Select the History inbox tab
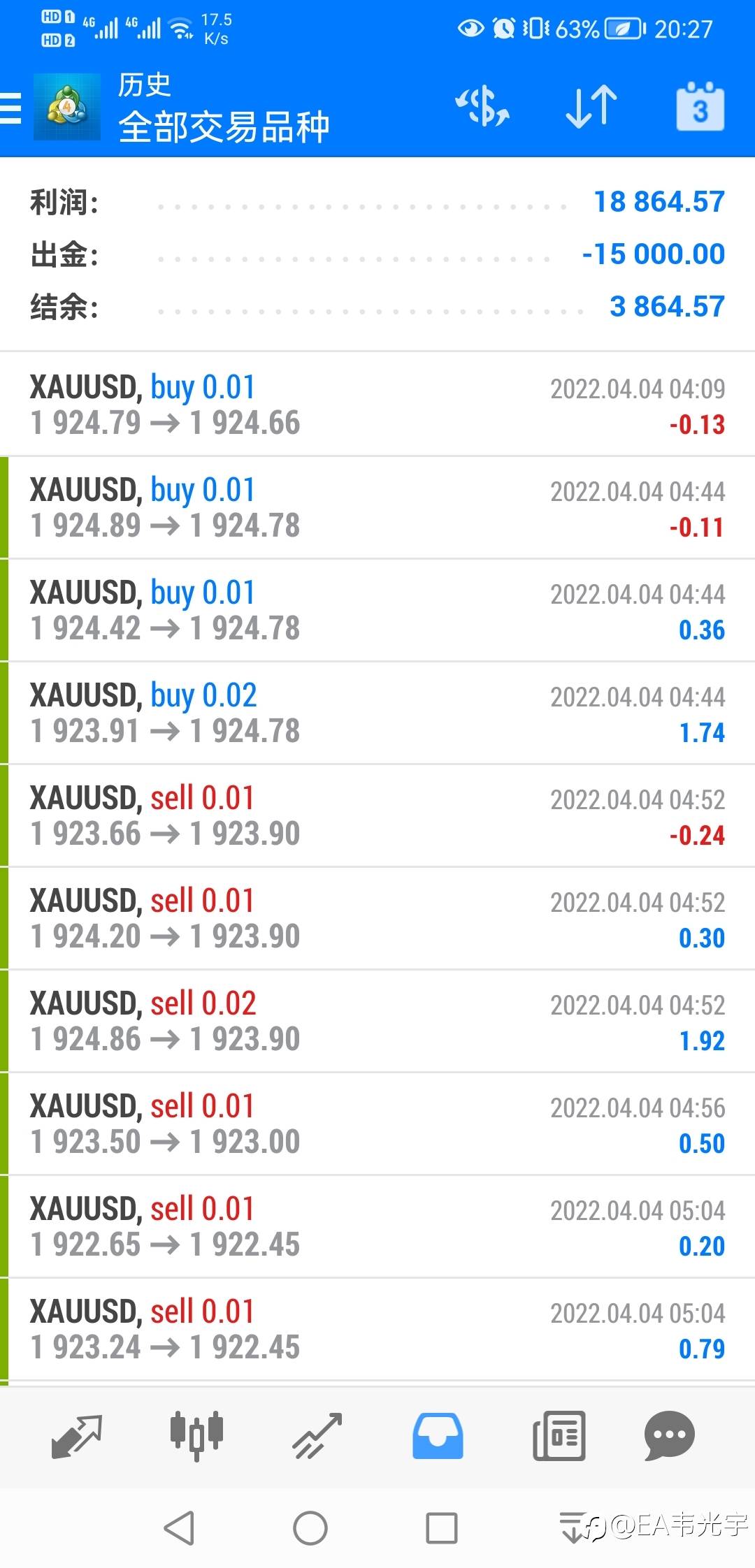Image resolution: width=755 pixels, height=1568 pixels. pos(438,1436)
